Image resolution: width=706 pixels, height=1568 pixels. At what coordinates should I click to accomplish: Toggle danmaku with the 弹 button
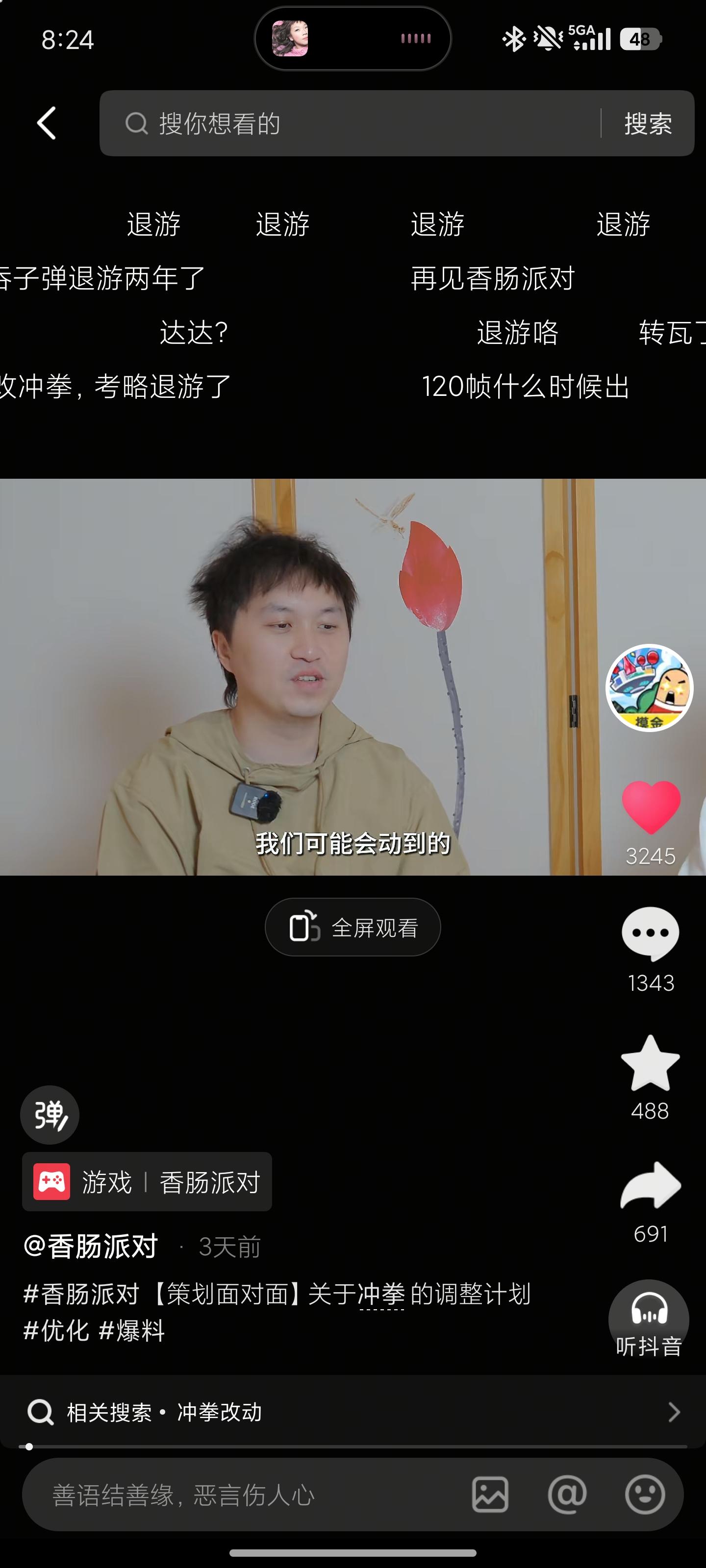(x=50, y=1114)
